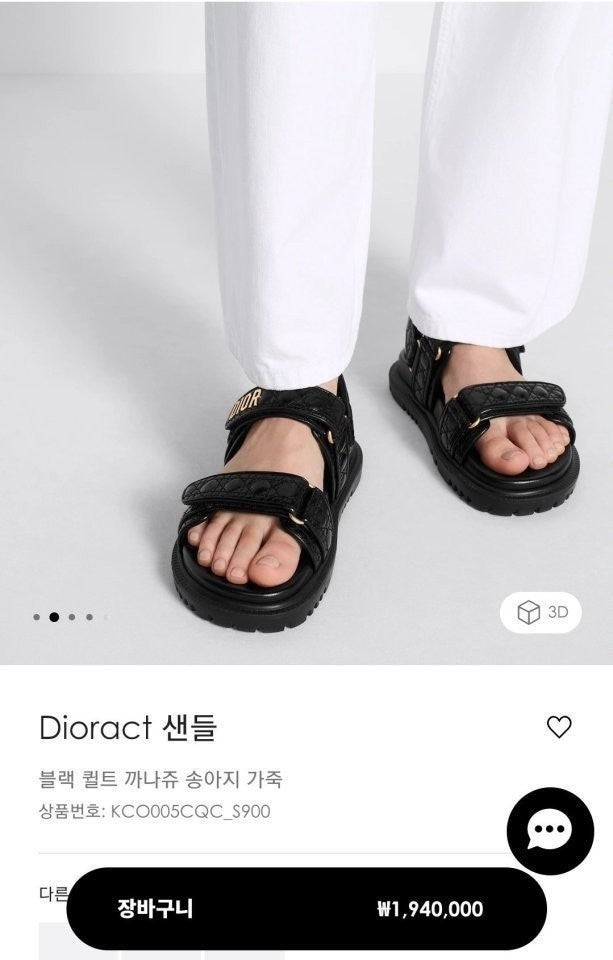Open the chat support bubble
Screen dimensions: 613x960
pos(550,831)
